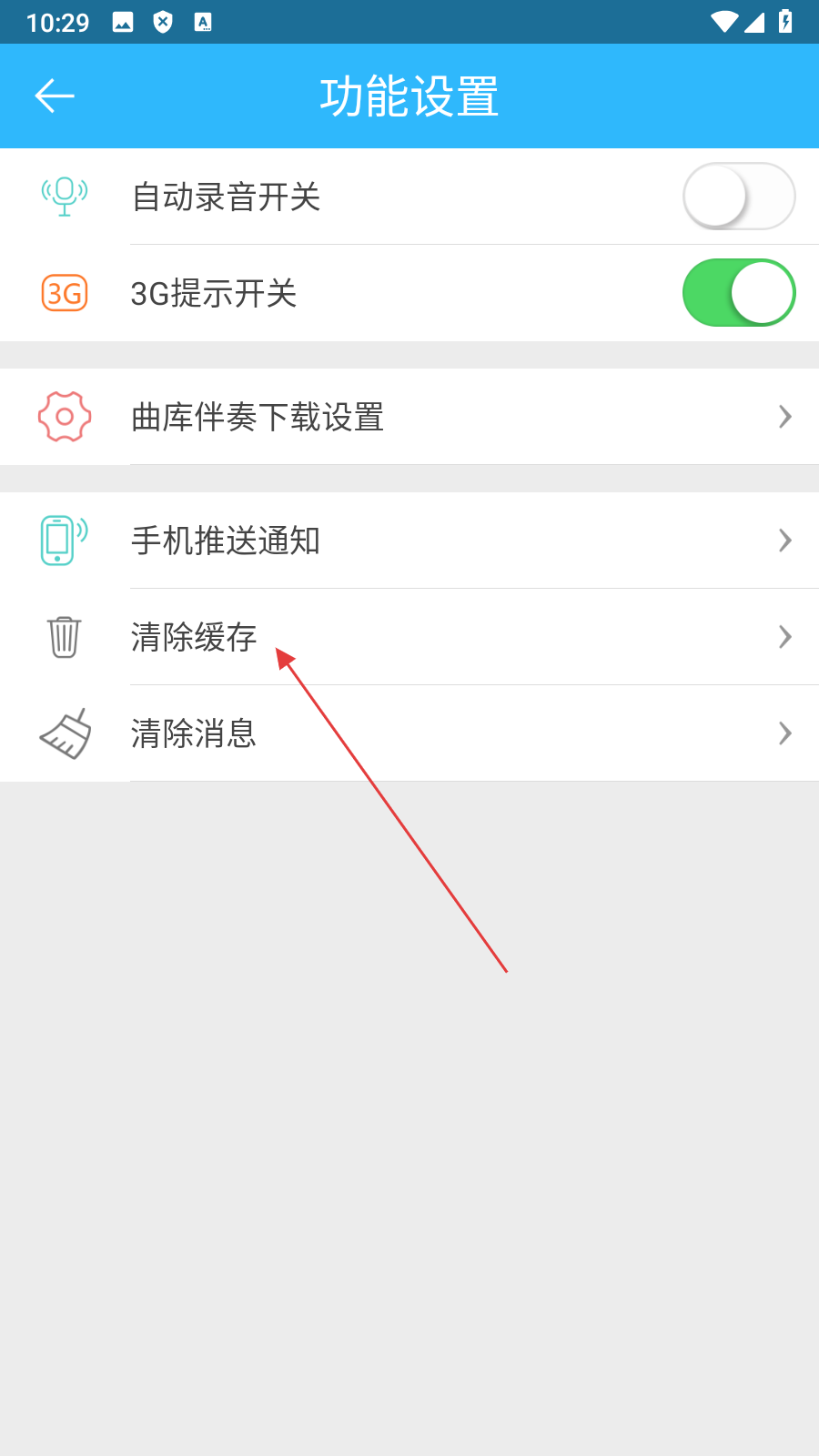Screen dimensions: 819x1456
Task: Enable the 自动录音开关 switch
Action: click(x=738, y=197)
